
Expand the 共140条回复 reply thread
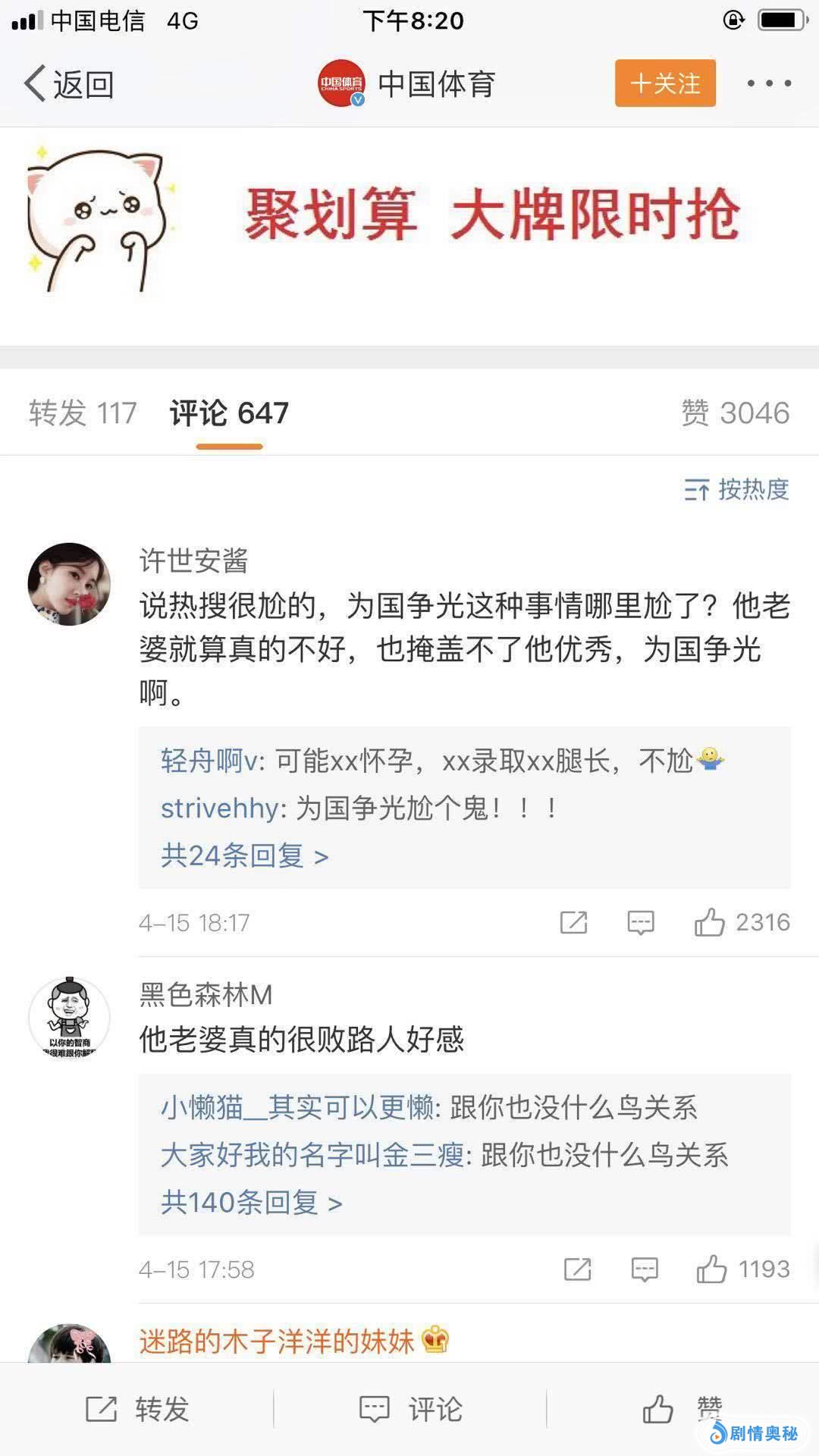coord(251,1203)
